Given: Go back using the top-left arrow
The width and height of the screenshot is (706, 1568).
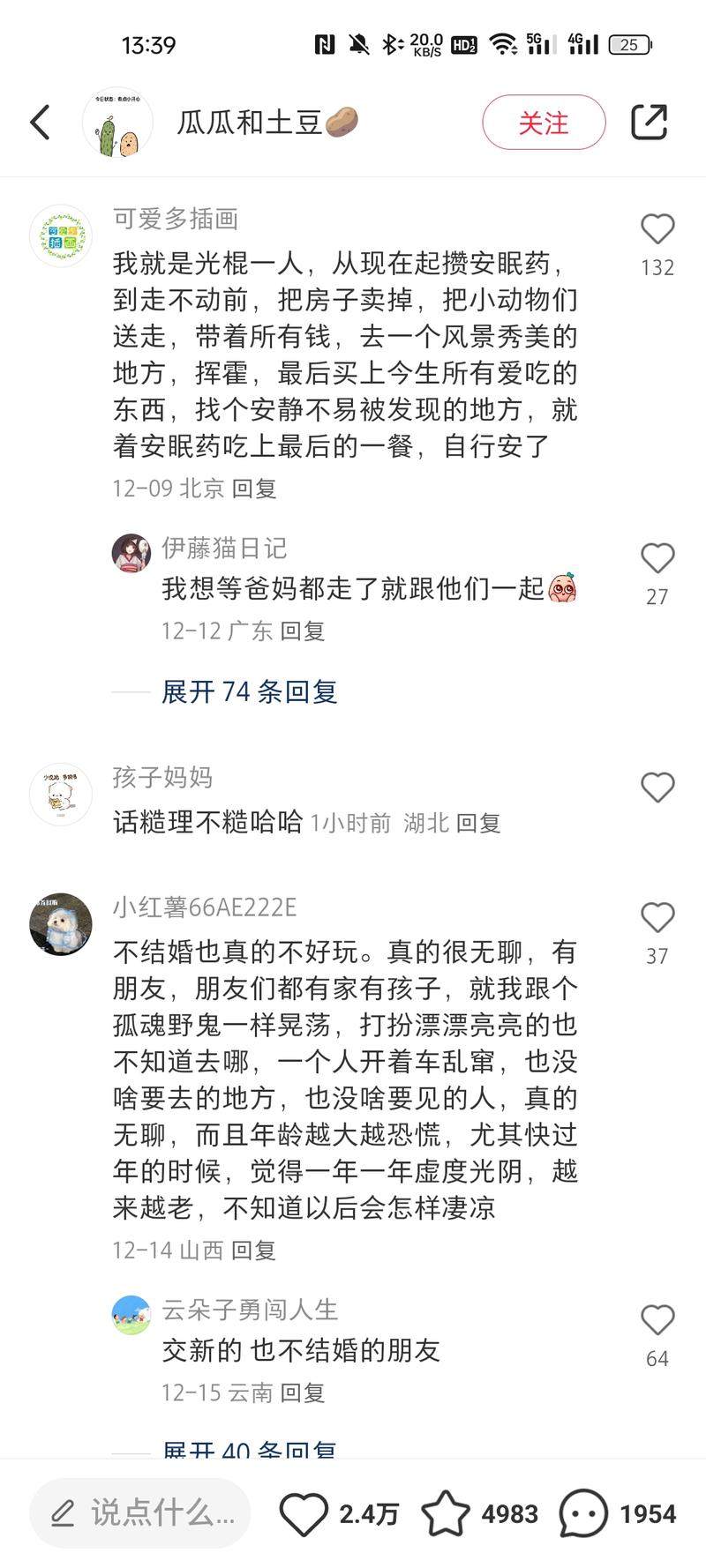Looking at the screenshot, I should [x=41, y=123].
